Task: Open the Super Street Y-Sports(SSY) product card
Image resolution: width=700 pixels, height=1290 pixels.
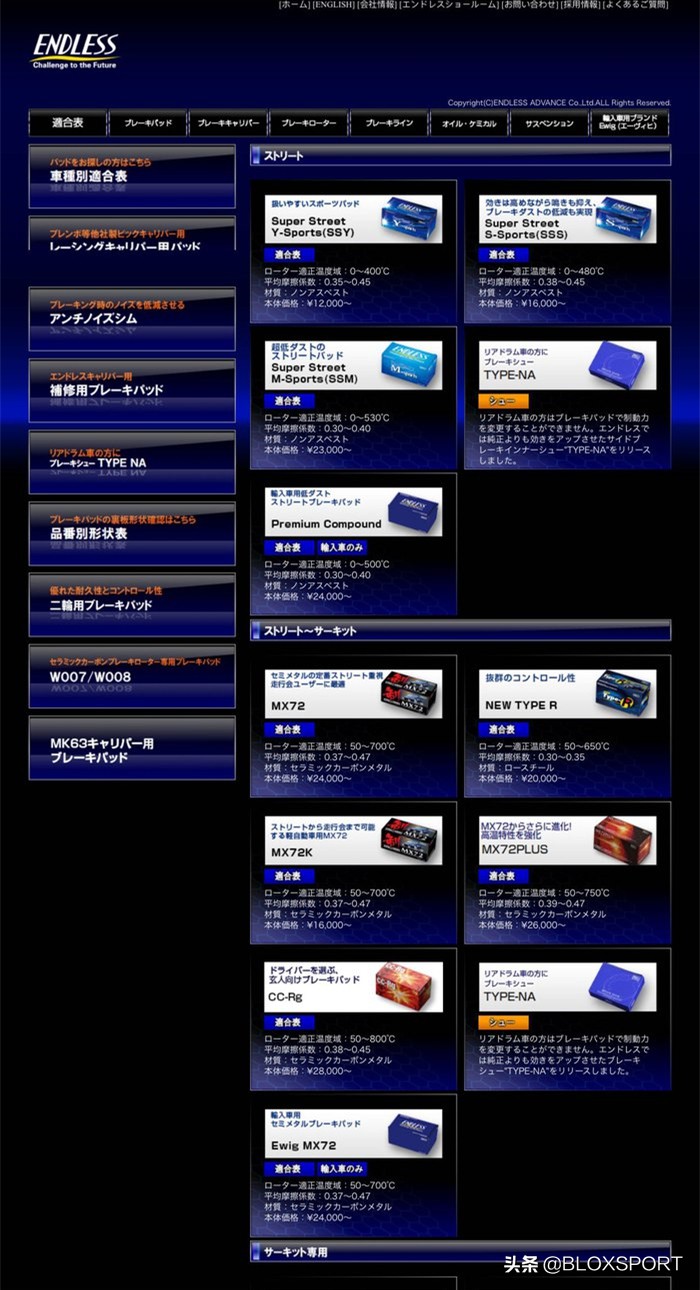Action: 353,219
